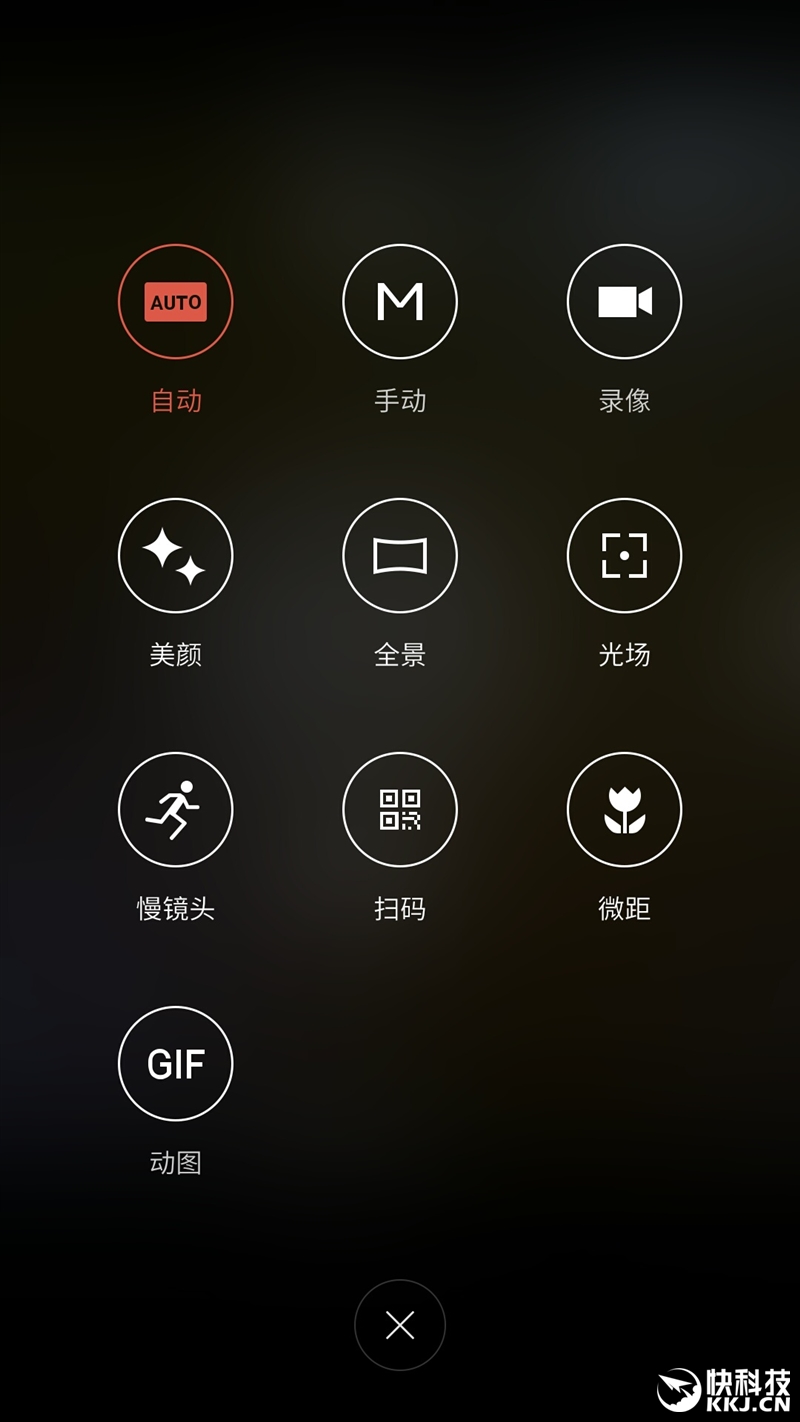800x1422 pixels.
Task: Tap the 美颜 beauty label
Action: click(176, 654)
